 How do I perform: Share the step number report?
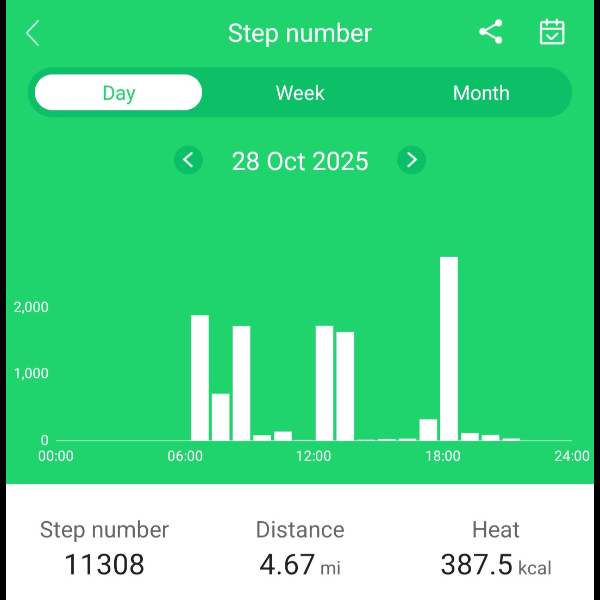490,32
